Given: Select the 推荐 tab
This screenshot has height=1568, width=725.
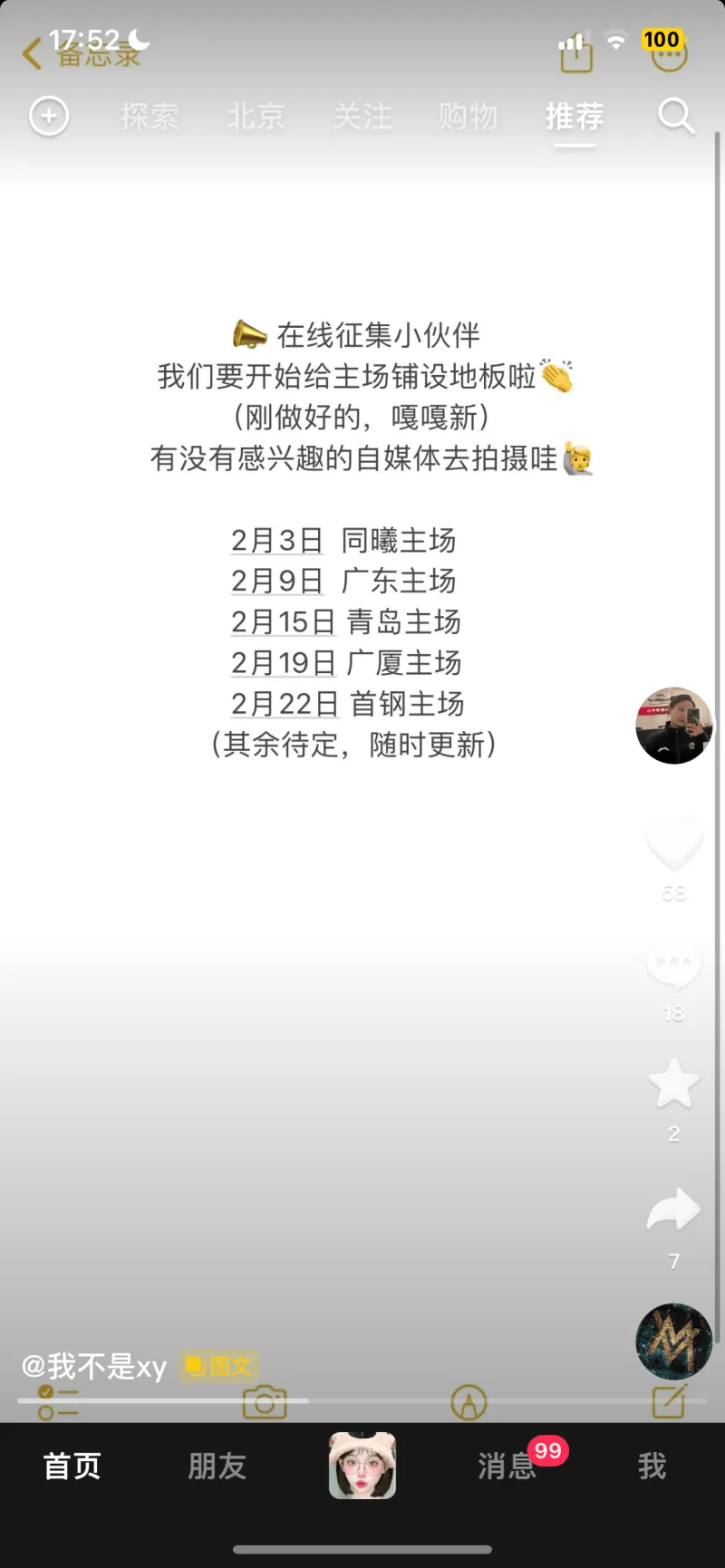Looking at the screenshot, I should tap(575, 116).
